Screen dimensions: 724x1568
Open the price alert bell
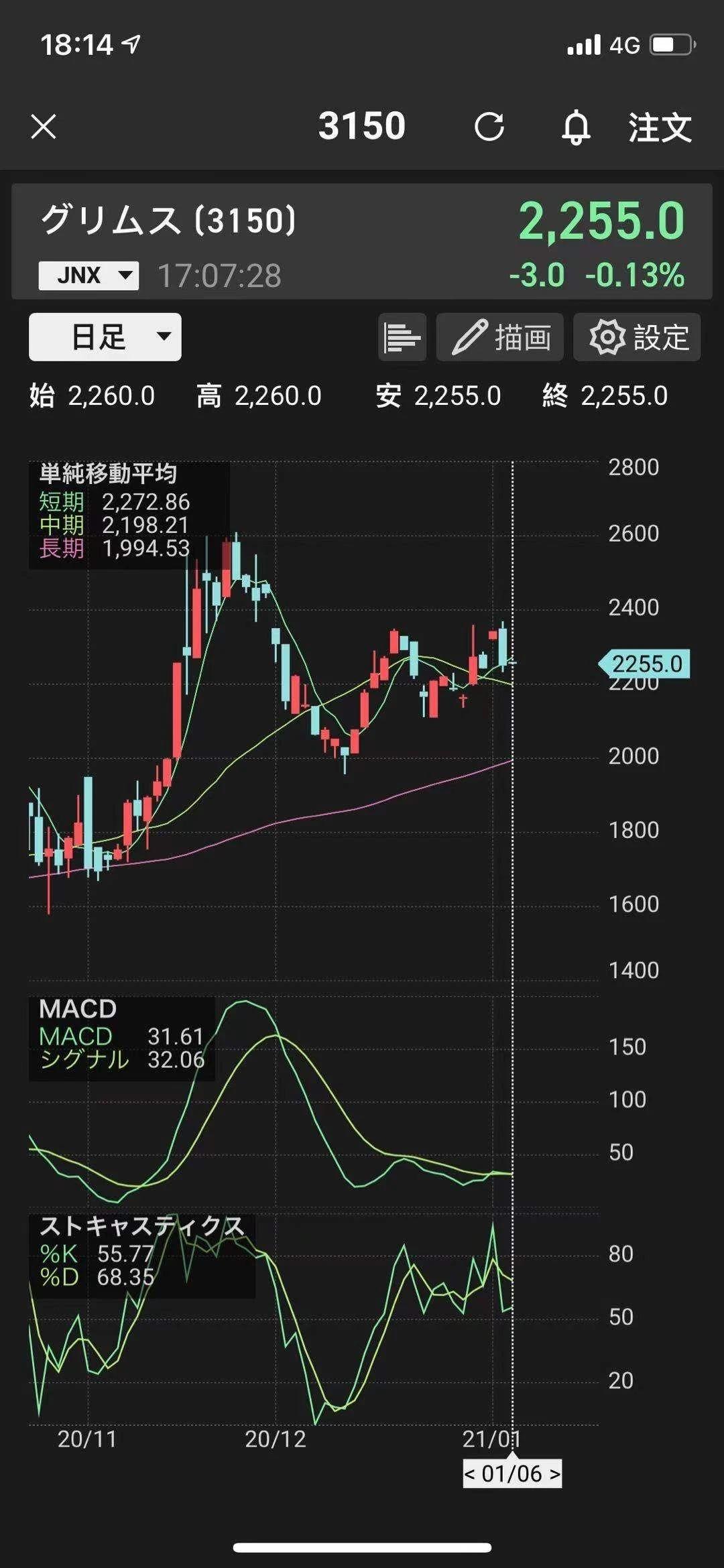pos(576,127)
